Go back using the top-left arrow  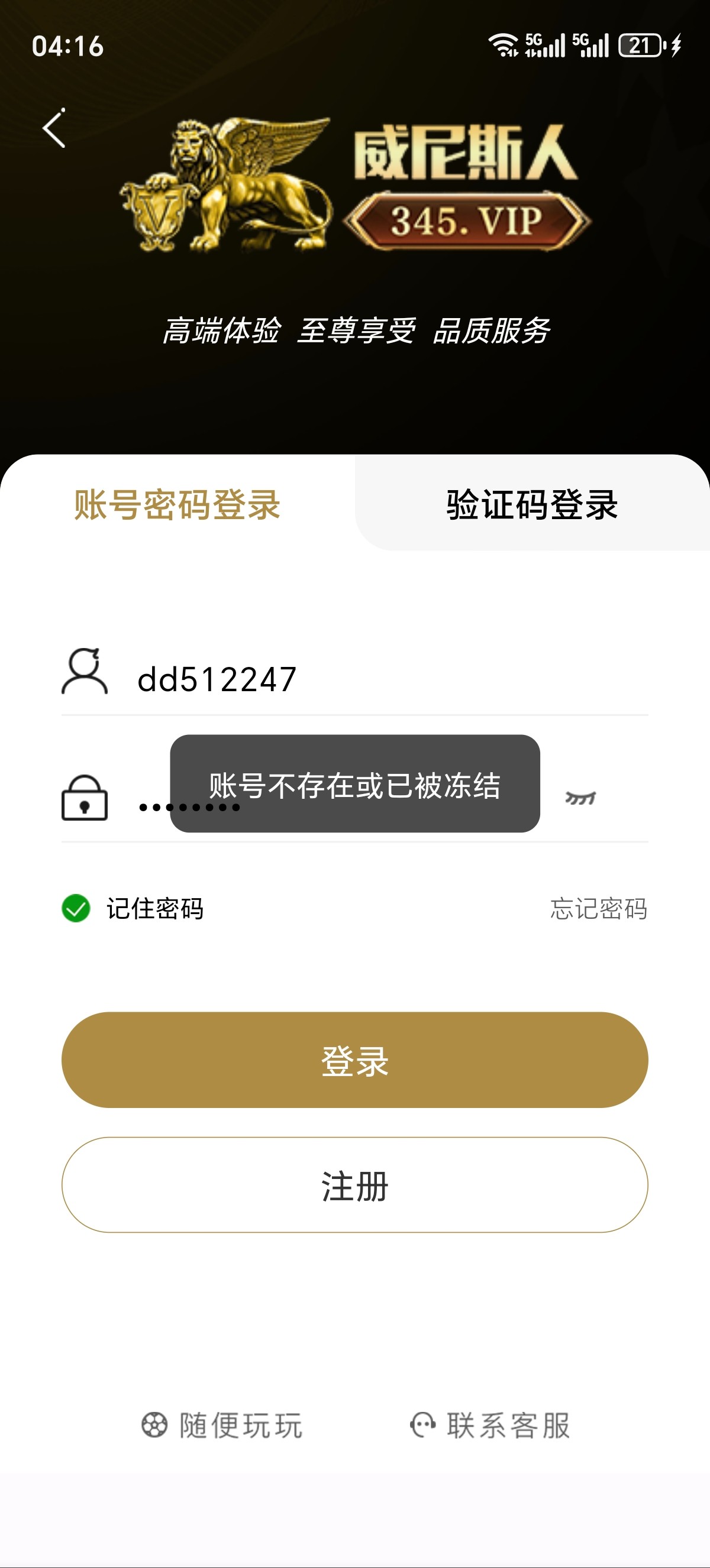[54, 128]
